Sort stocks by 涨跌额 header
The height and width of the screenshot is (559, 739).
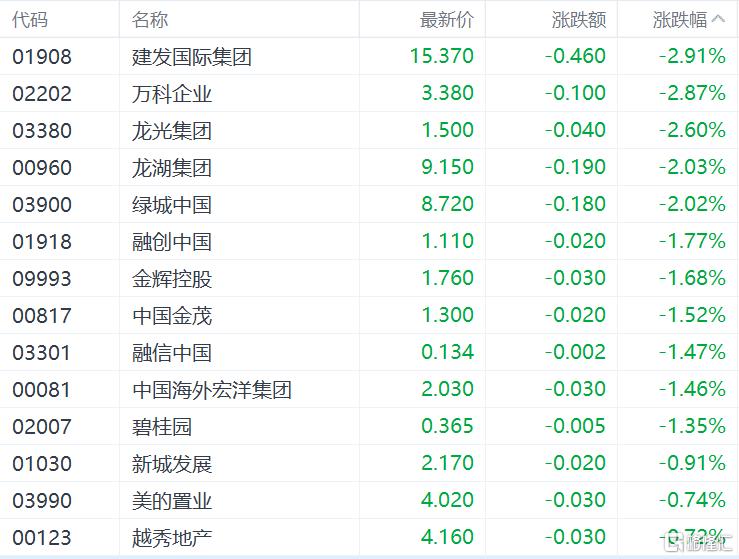578,19
